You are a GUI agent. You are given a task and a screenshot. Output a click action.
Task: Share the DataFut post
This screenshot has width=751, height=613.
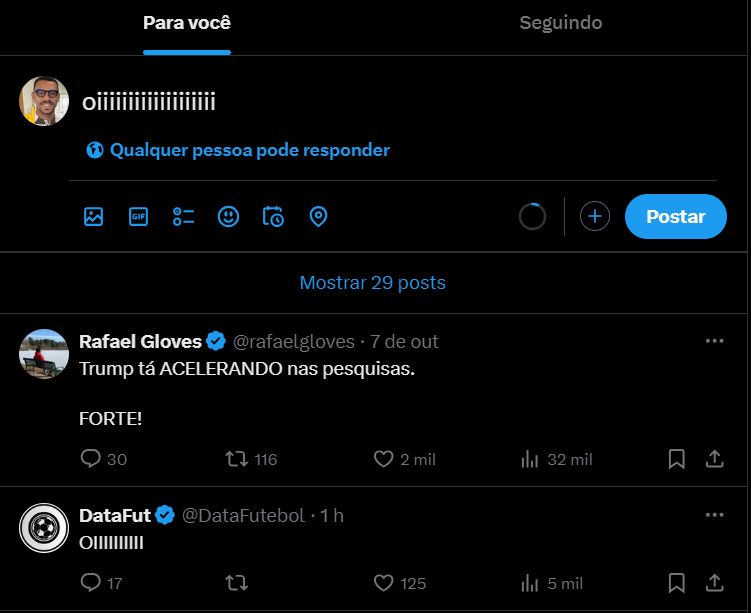click(x=714, y=582)
